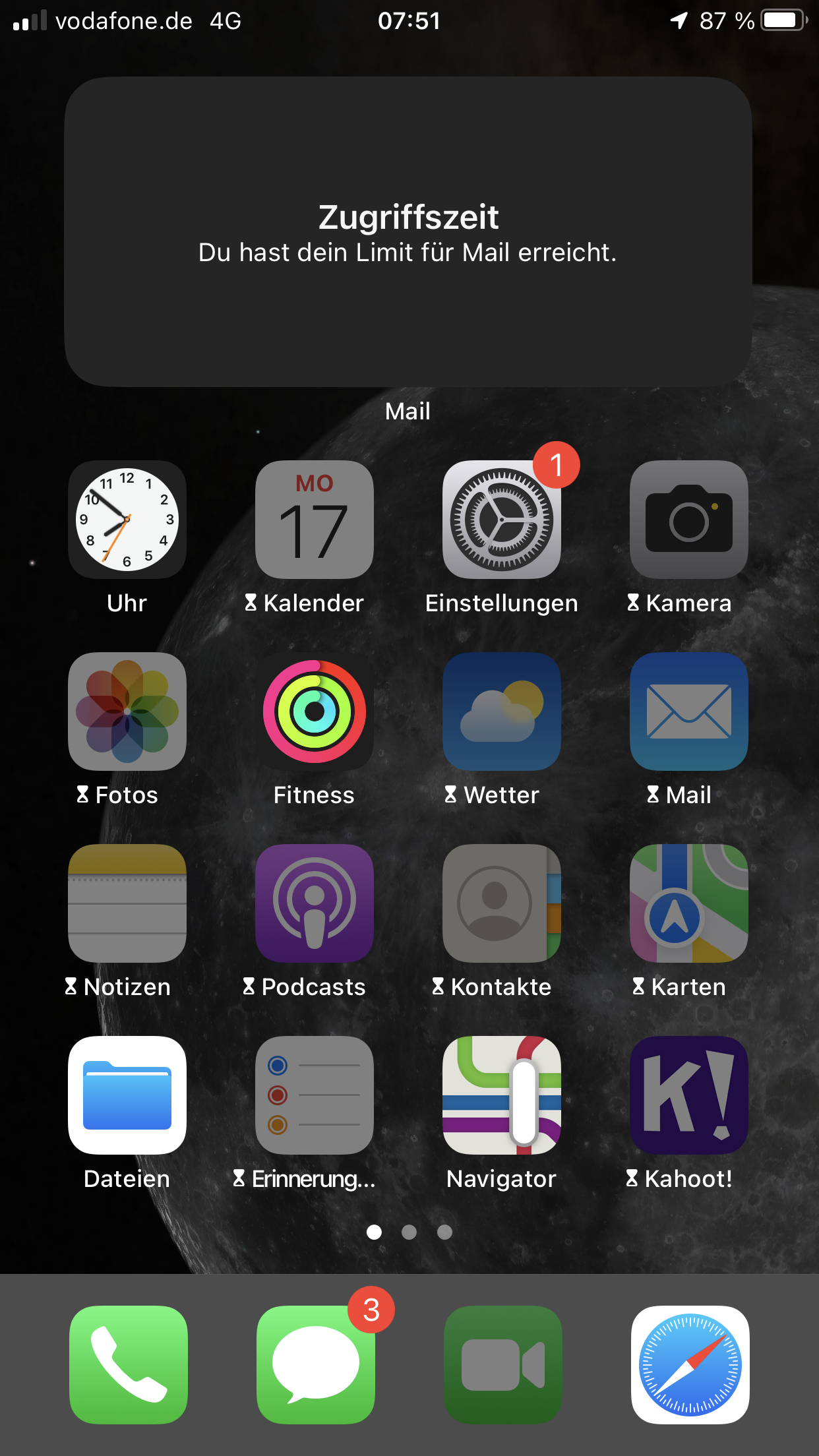Launch the Kalender app

pos(315,520)
